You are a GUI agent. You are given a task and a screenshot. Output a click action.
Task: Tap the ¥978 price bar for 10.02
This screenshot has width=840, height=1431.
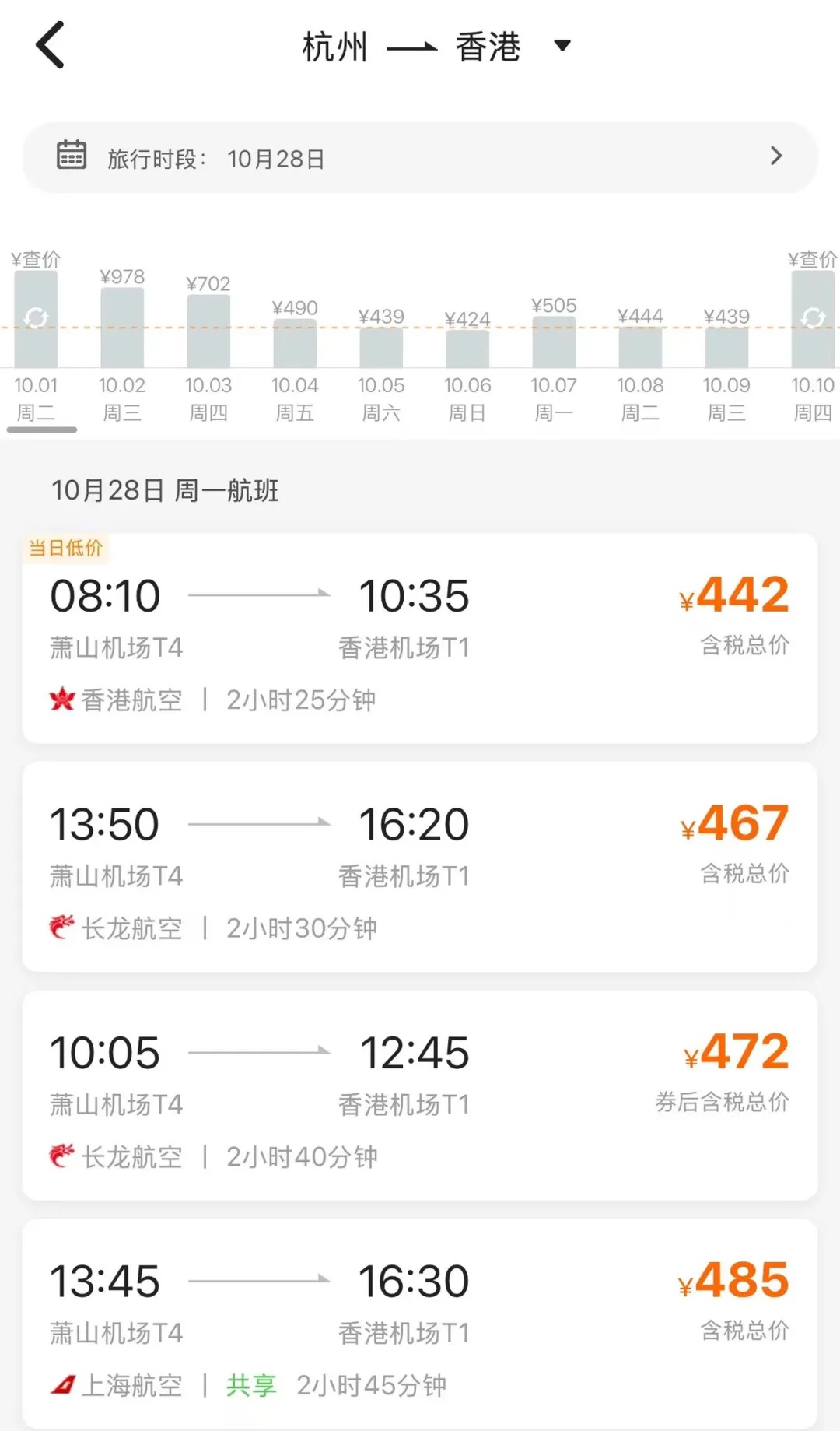pos(121,327)
